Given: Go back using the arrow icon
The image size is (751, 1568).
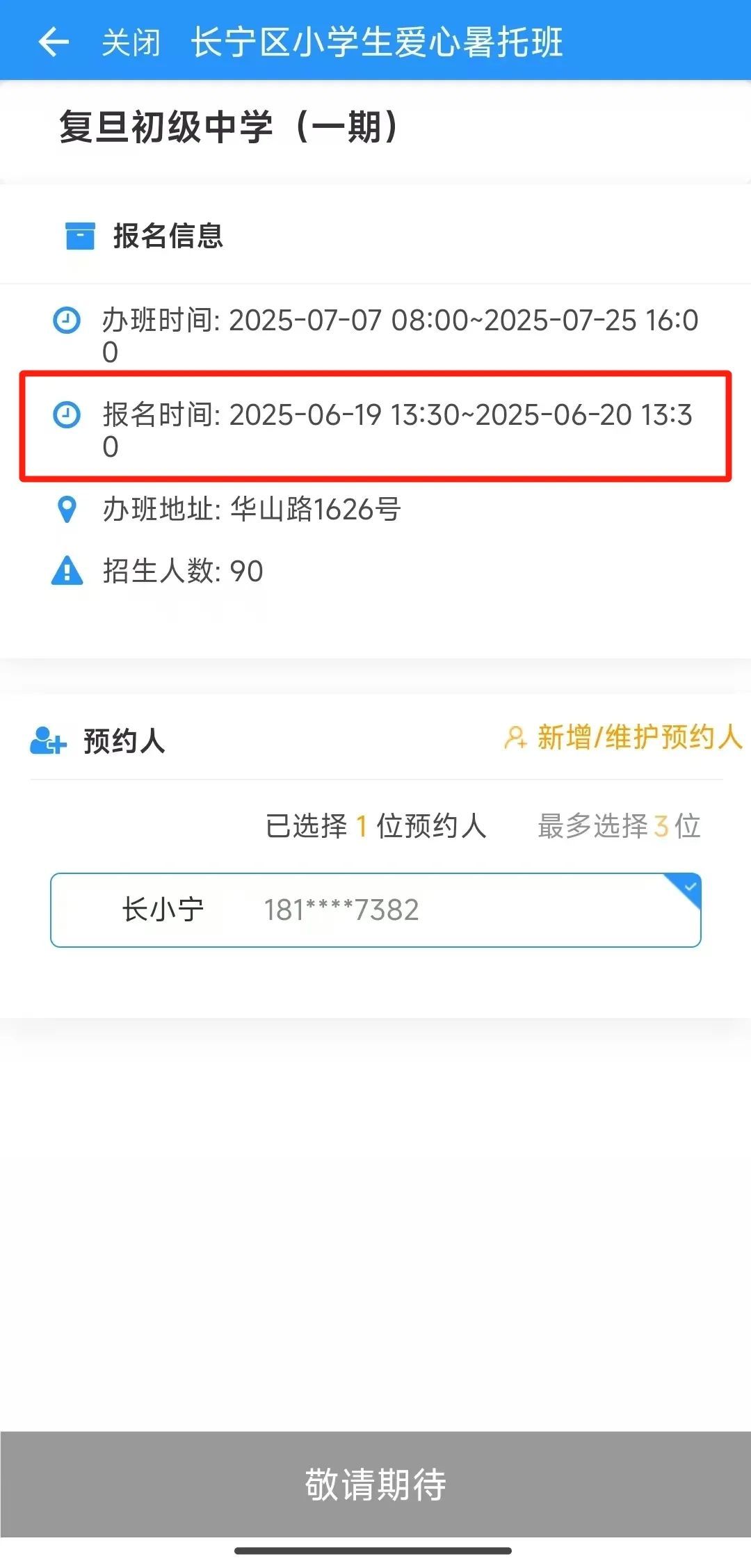Looking at the screenshot, I should [53, 42].
